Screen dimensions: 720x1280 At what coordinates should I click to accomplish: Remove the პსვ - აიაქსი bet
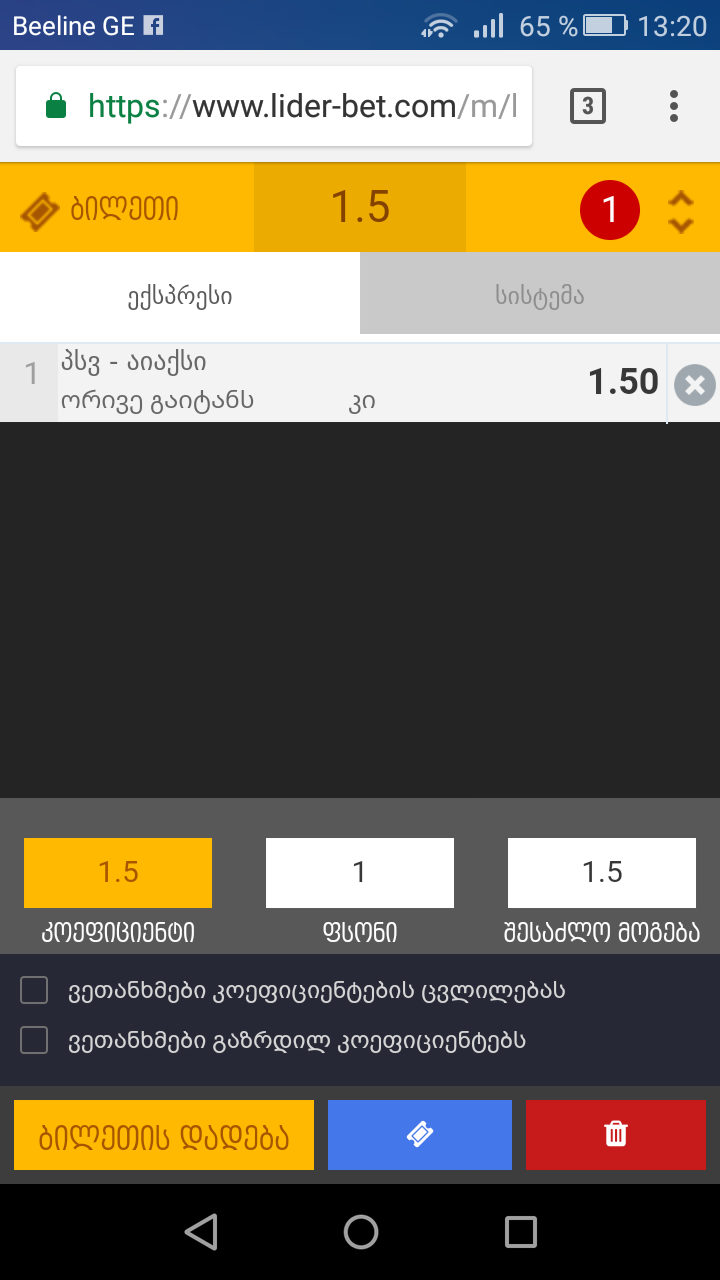click(x=694, y=385)
